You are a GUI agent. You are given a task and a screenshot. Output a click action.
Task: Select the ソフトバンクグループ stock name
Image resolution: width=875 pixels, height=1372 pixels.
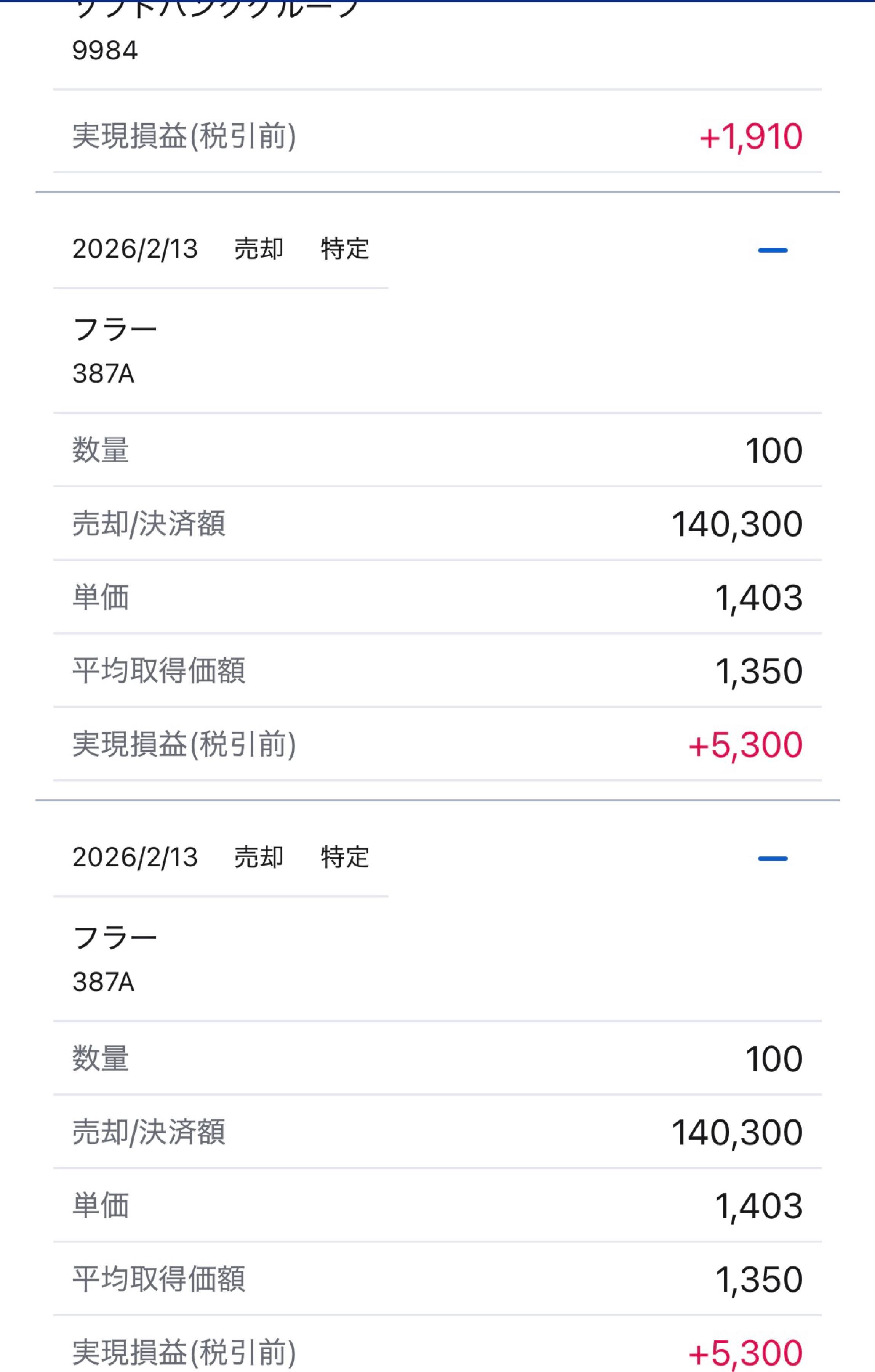click(x=216, y=8)
